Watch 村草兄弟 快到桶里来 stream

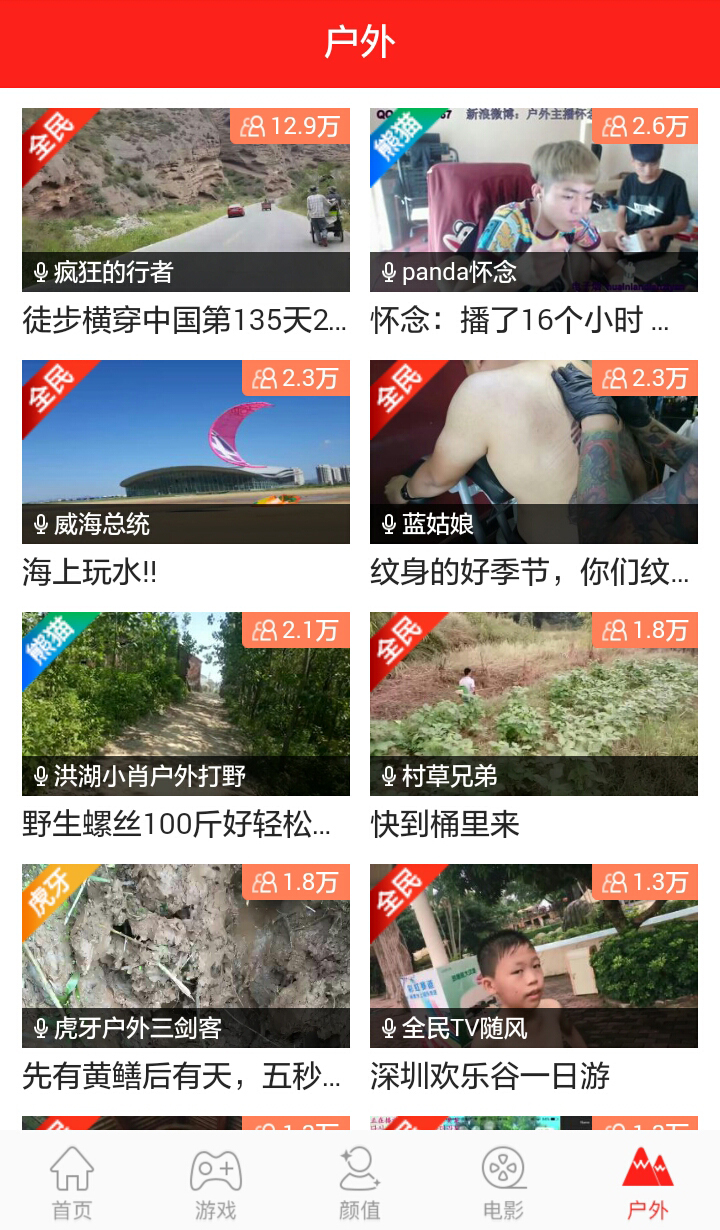point(534,704)
